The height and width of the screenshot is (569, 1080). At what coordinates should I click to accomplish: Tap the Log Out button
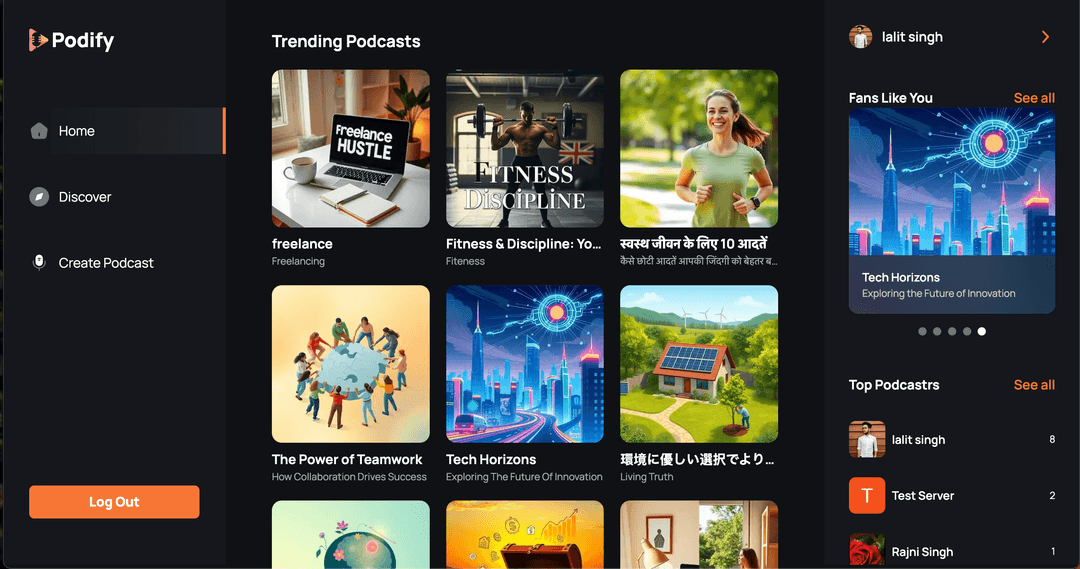tap(114, 502)
